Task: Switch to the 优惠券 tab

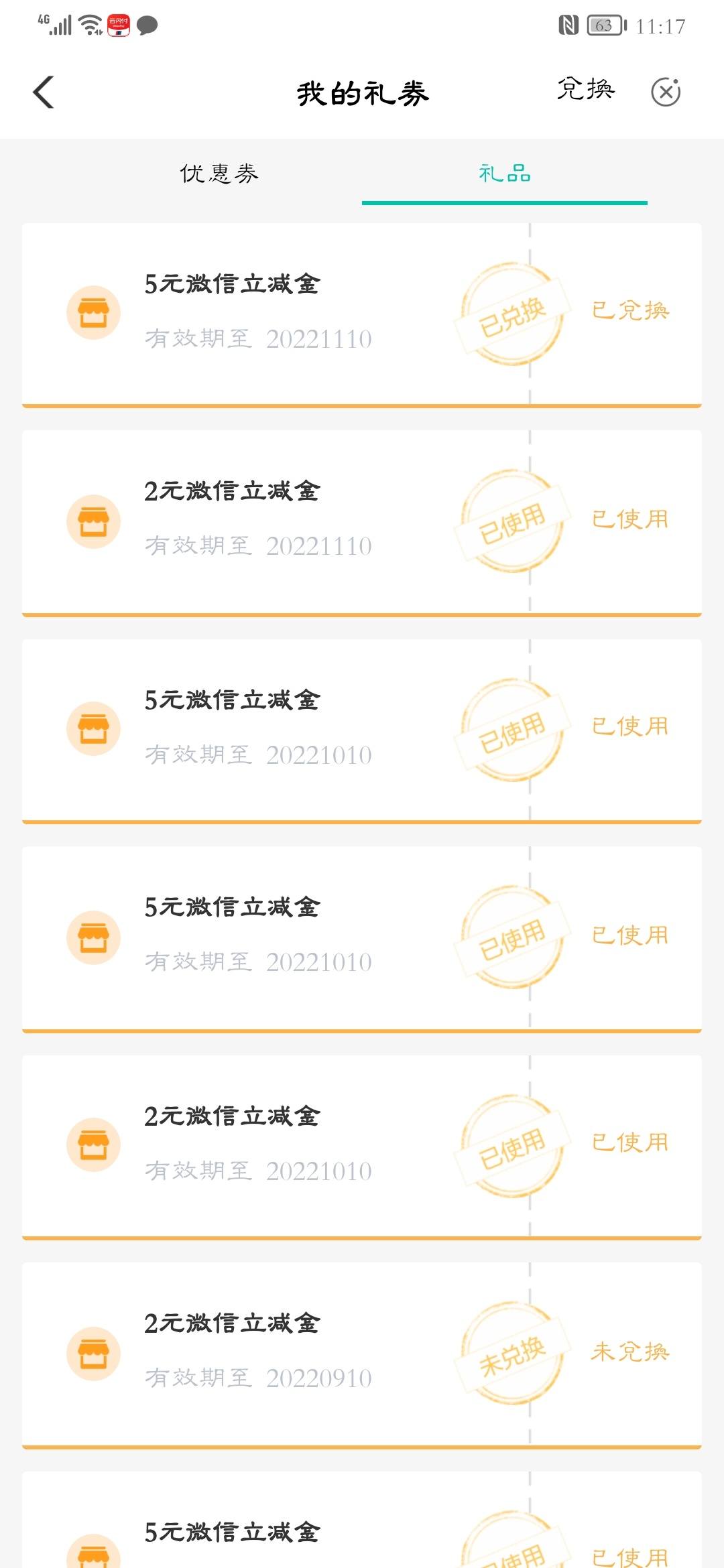Action: click(x=219, y=174)
